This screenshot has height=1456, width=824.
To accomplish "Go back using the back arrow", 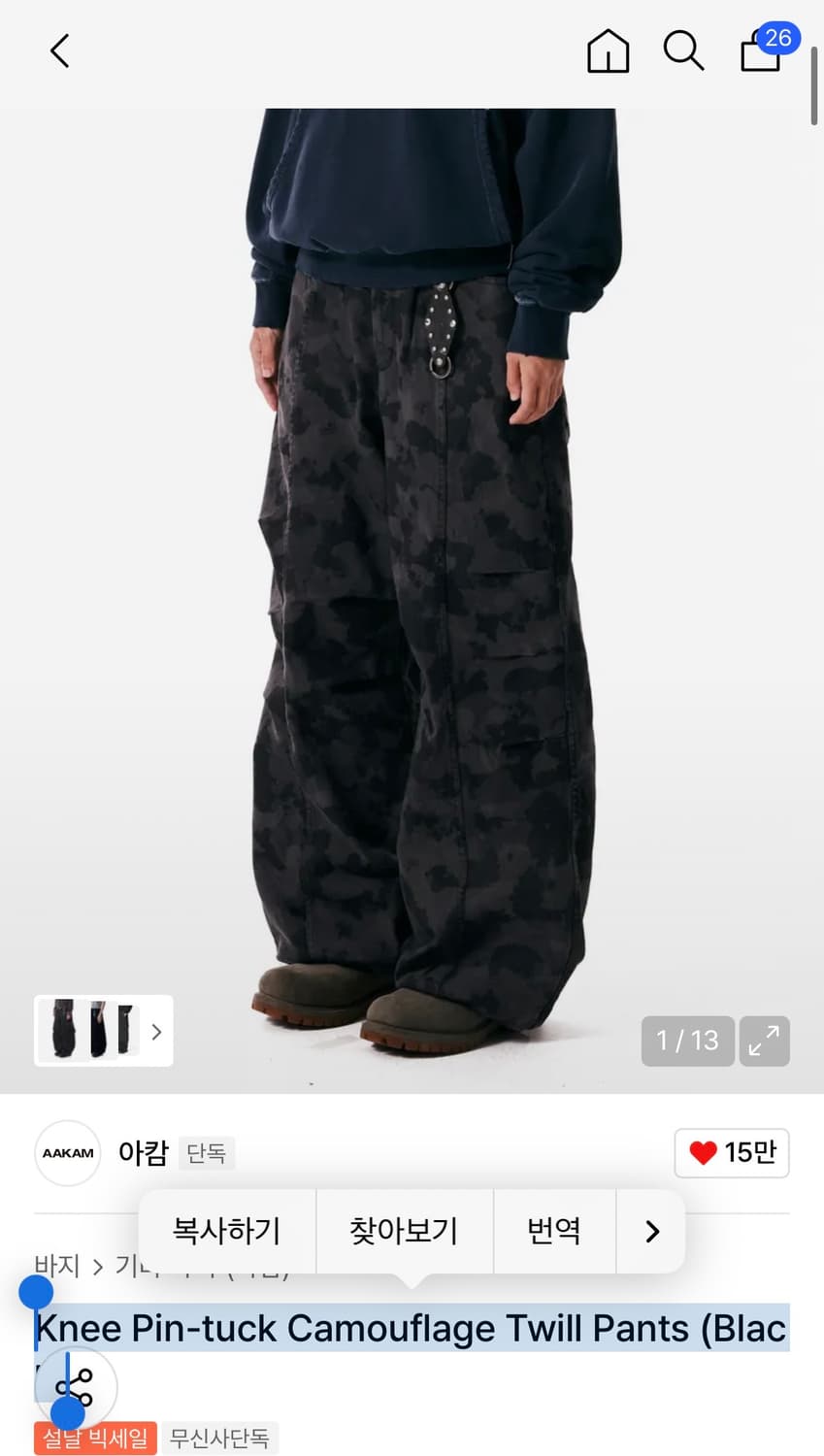I will click(x=58, y=50).
